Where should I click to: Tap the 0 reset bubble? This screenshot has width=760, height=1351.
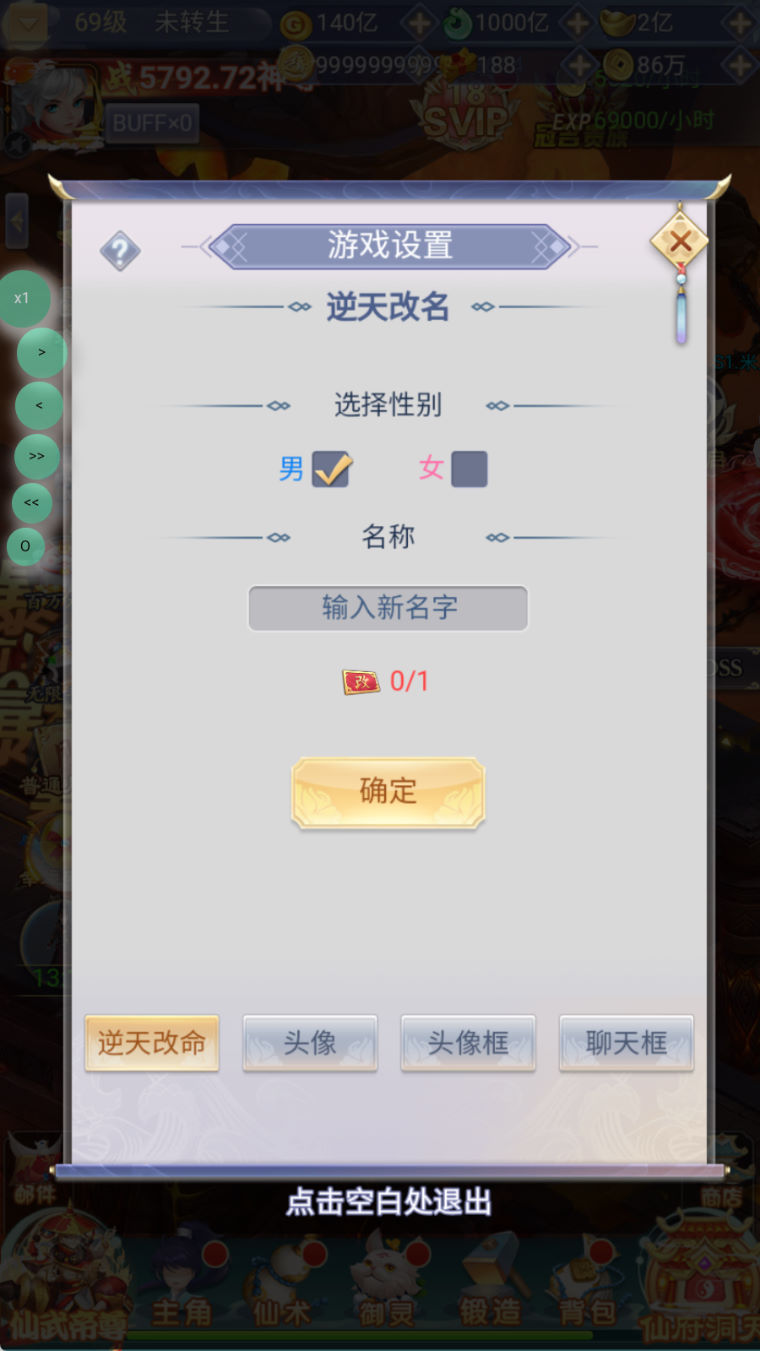(x=25, y=546)
